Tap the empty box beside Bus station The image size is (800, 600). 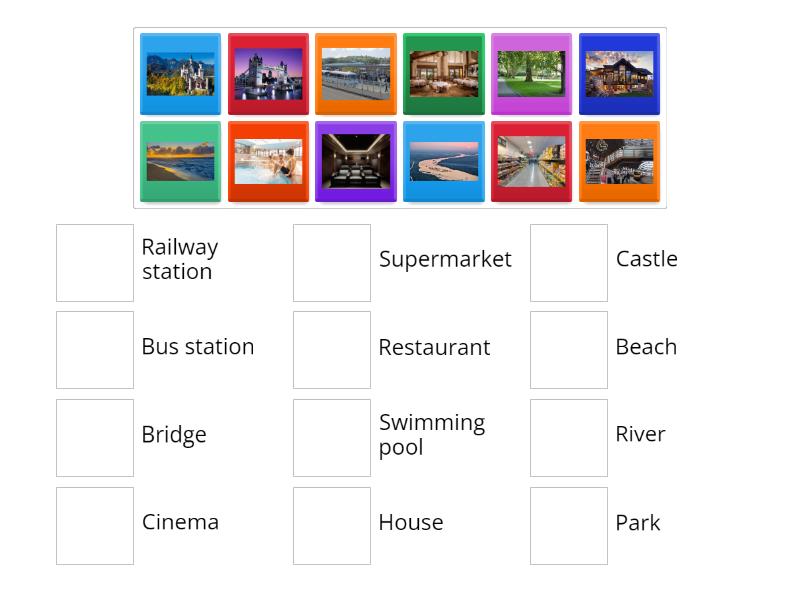click(x=95, y=350)
